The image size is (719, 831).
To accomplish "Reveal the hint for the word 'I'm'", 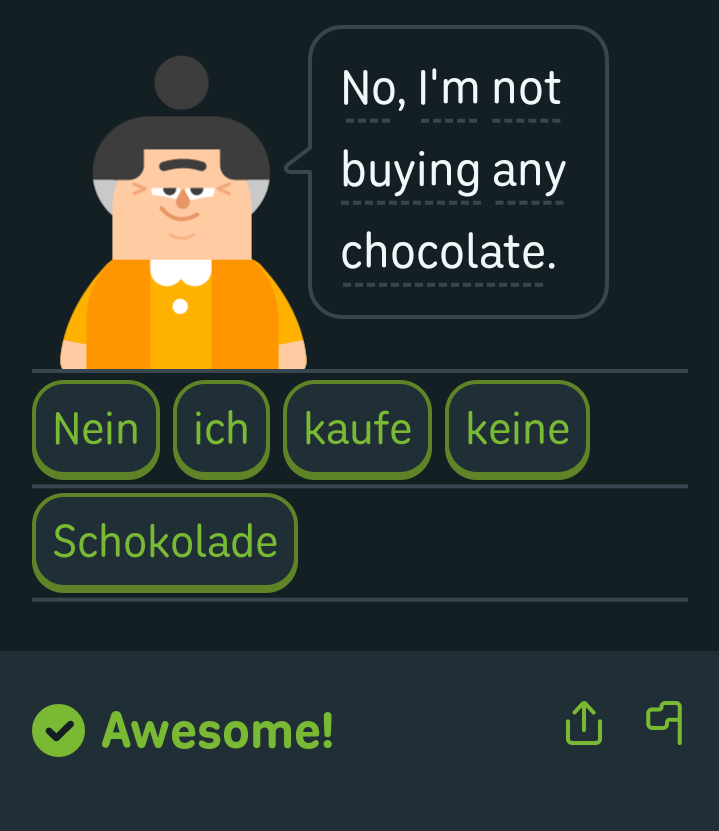I will click(449, 89).
